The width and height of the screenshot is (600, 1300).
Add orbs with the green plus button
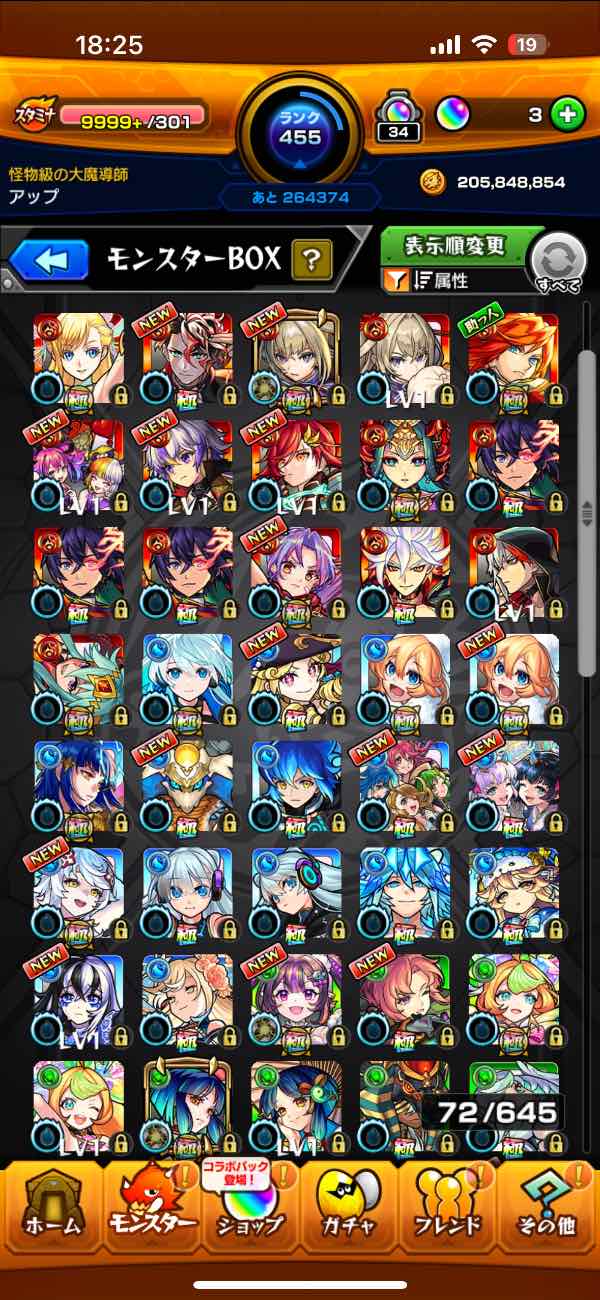[x=567, y=114]
